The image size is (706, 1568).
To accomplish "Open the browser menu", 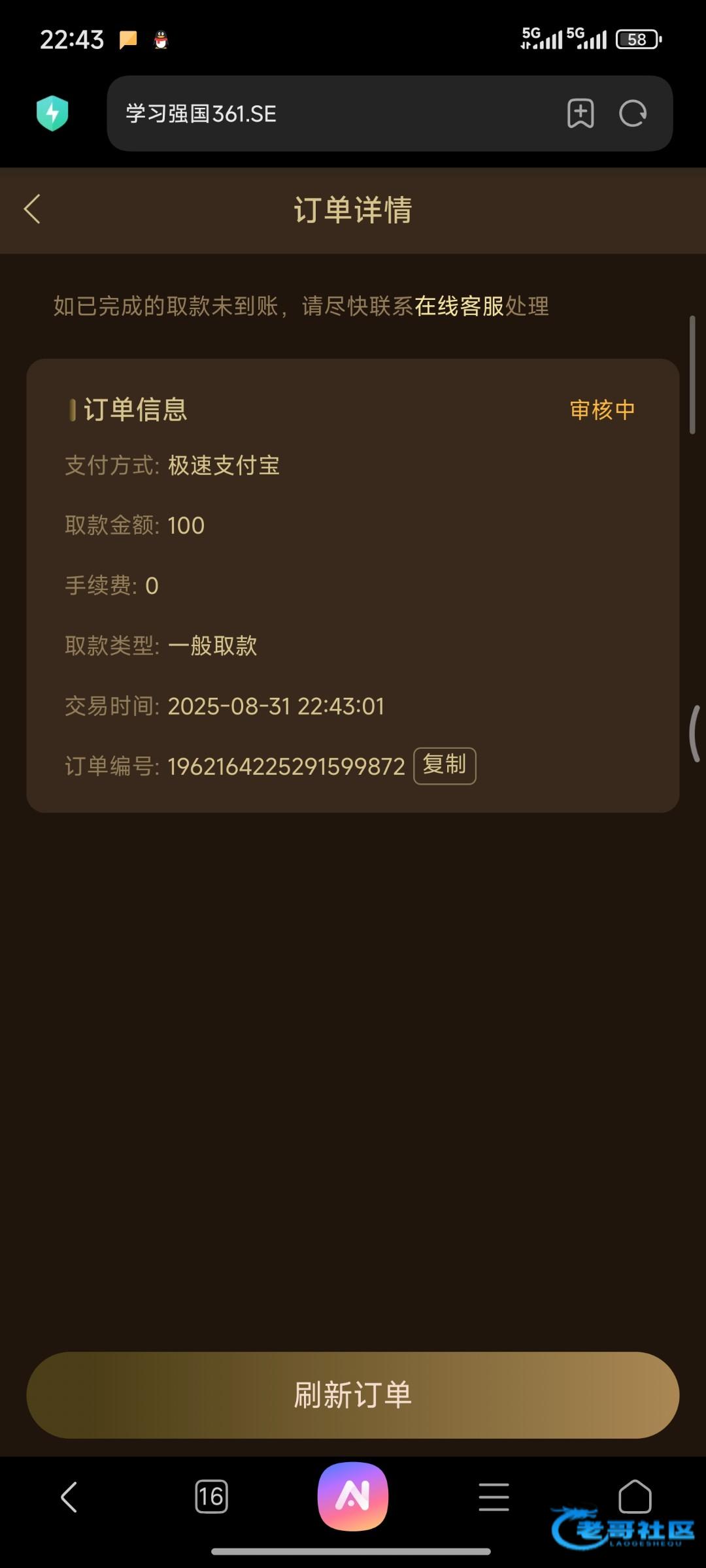I will point(494,1497).
